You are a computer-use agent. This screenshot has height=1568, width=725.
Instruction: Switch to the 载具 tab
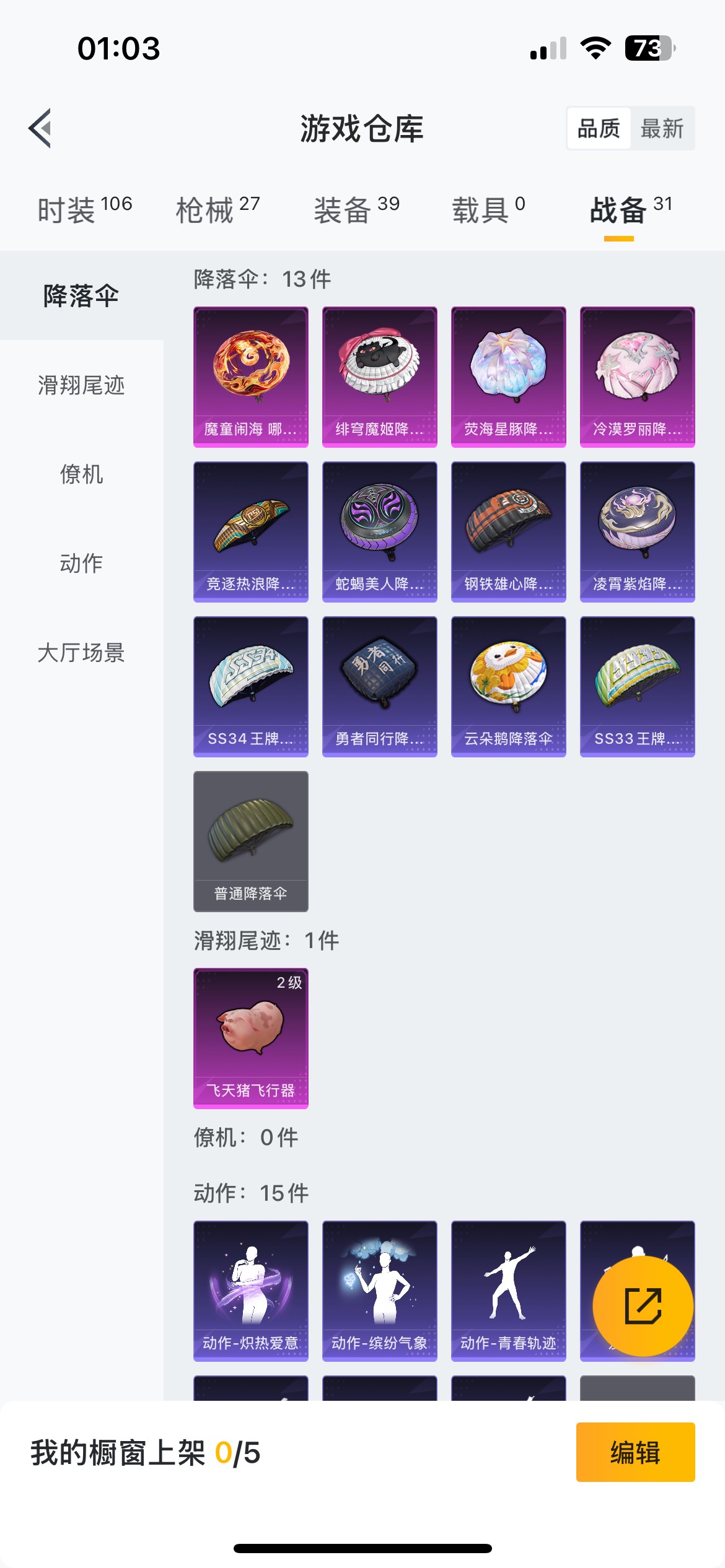coord(488,209)
